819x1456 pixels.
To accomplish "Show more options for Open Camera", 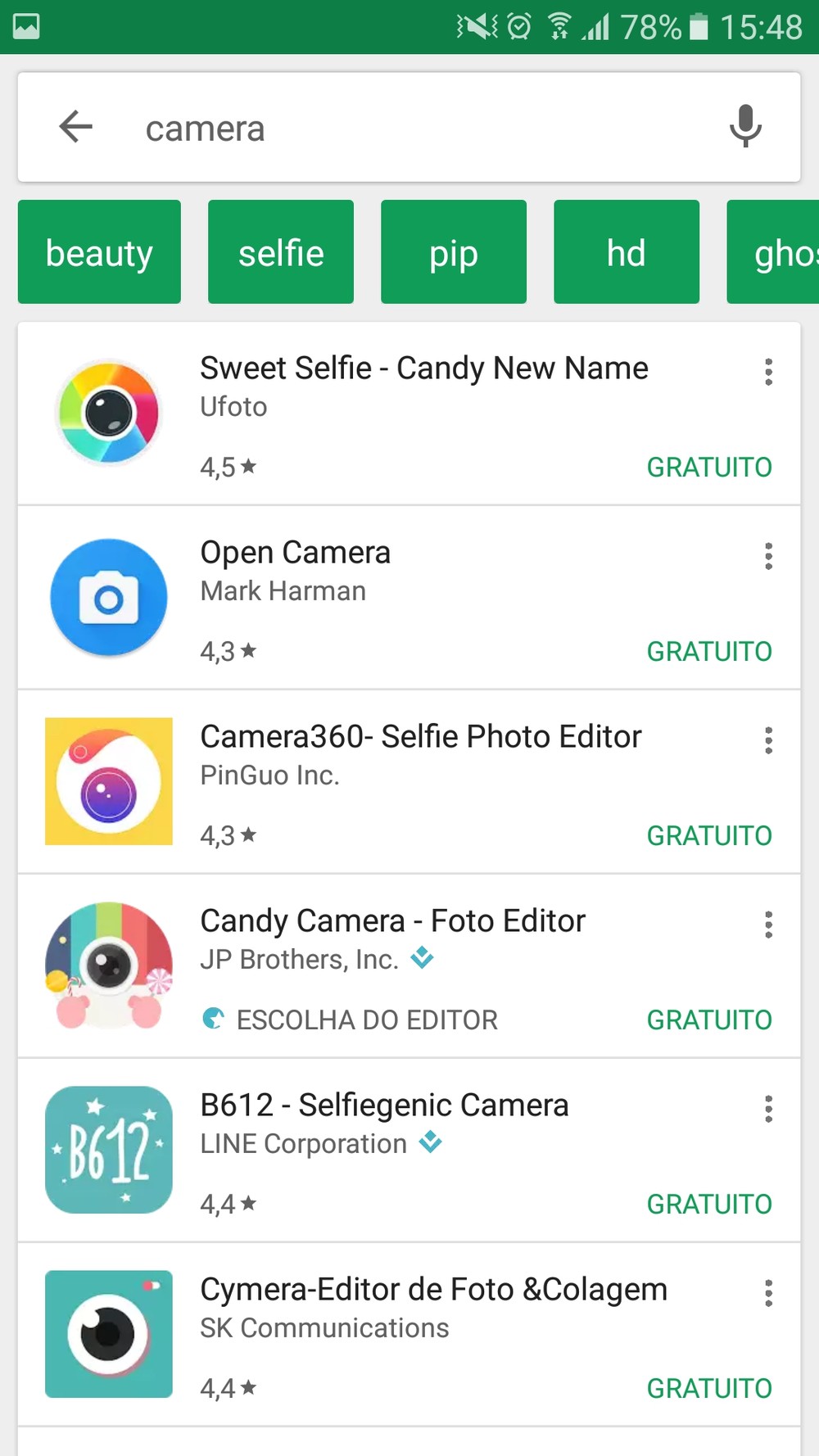I will (768, 556).
